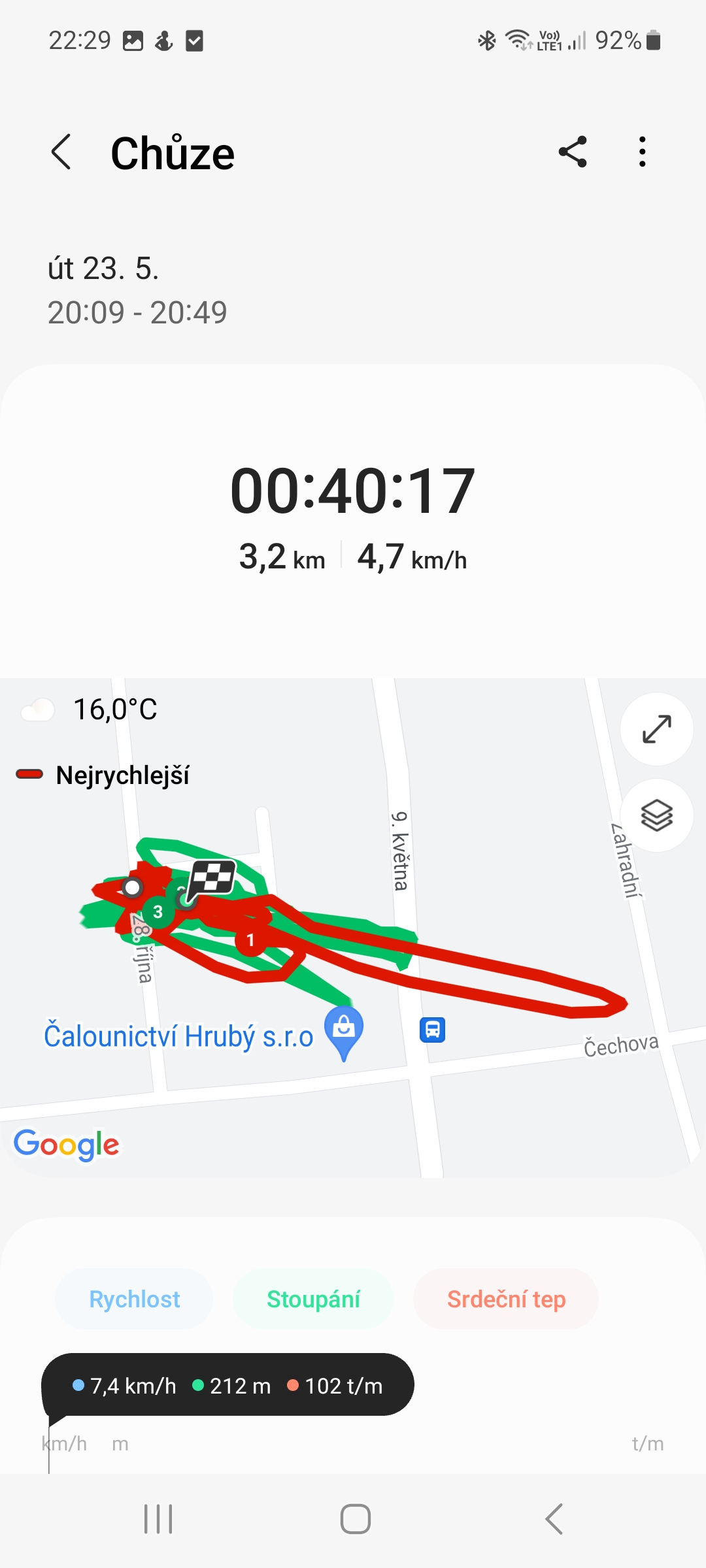The width and height of the screenshot is (706, 1568).
Task: Toggle the Rychlost chart chip
Action: point(135,1299)
